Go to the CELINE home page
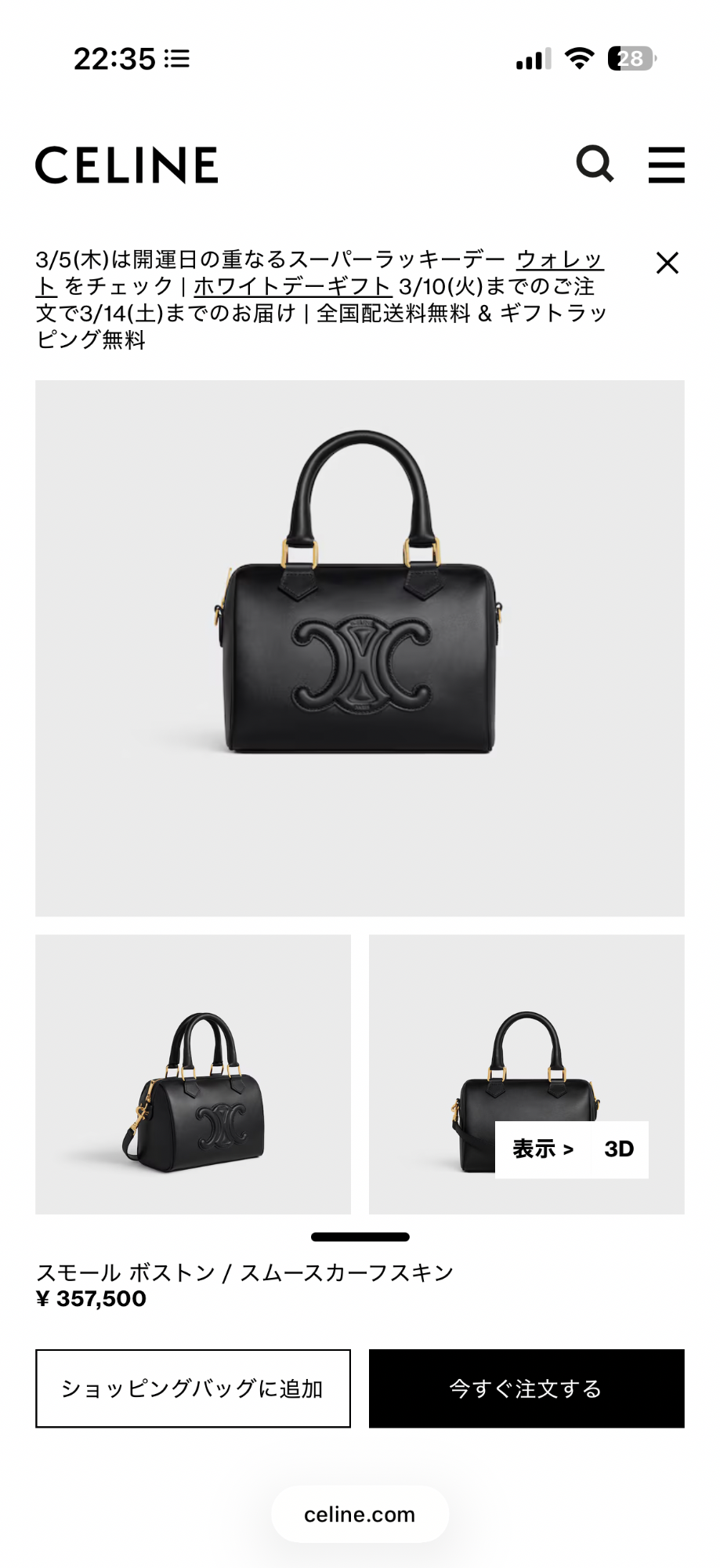 127,165
